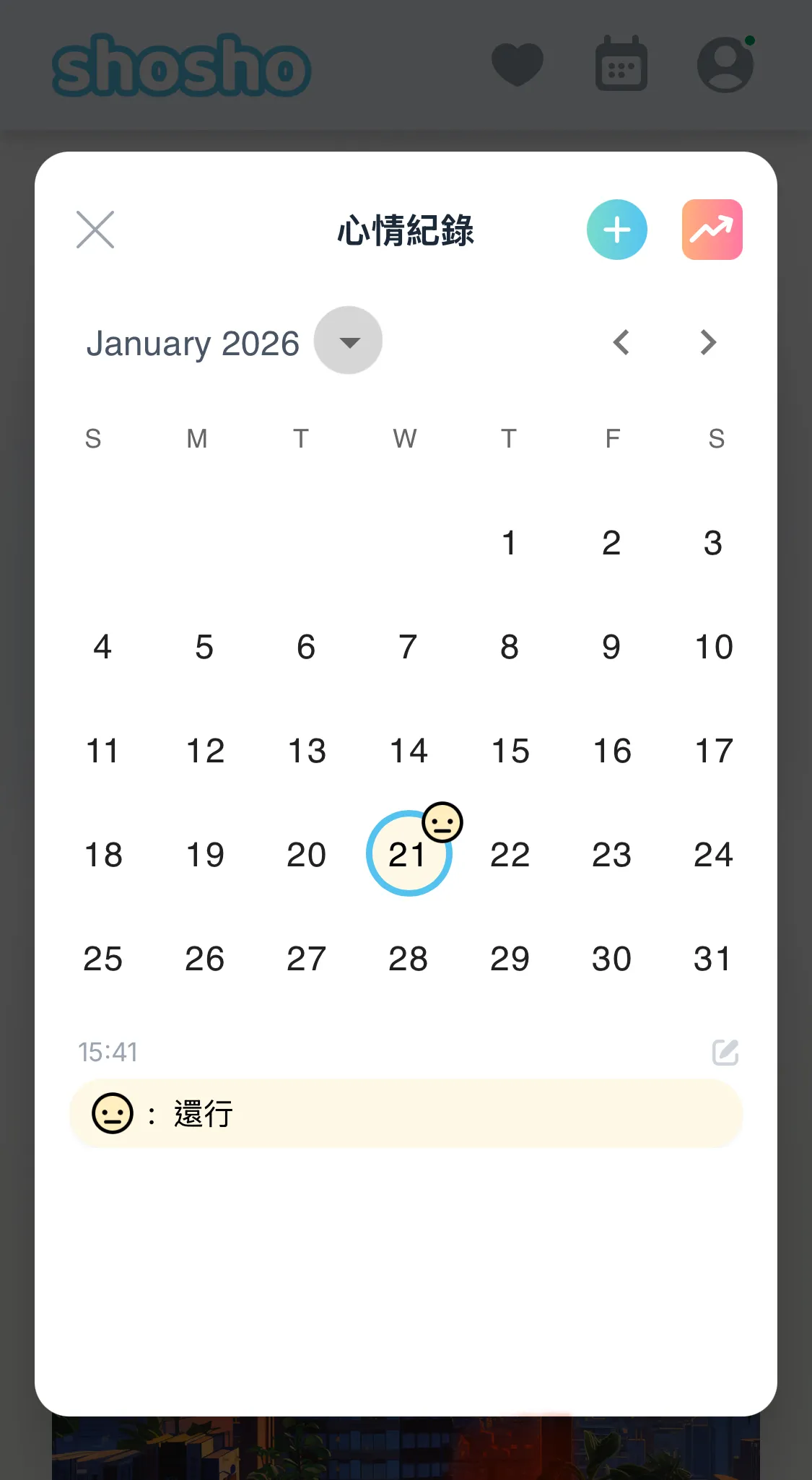
Task: Choose January 15 on the calendar
Action: (x=510, y=751)
